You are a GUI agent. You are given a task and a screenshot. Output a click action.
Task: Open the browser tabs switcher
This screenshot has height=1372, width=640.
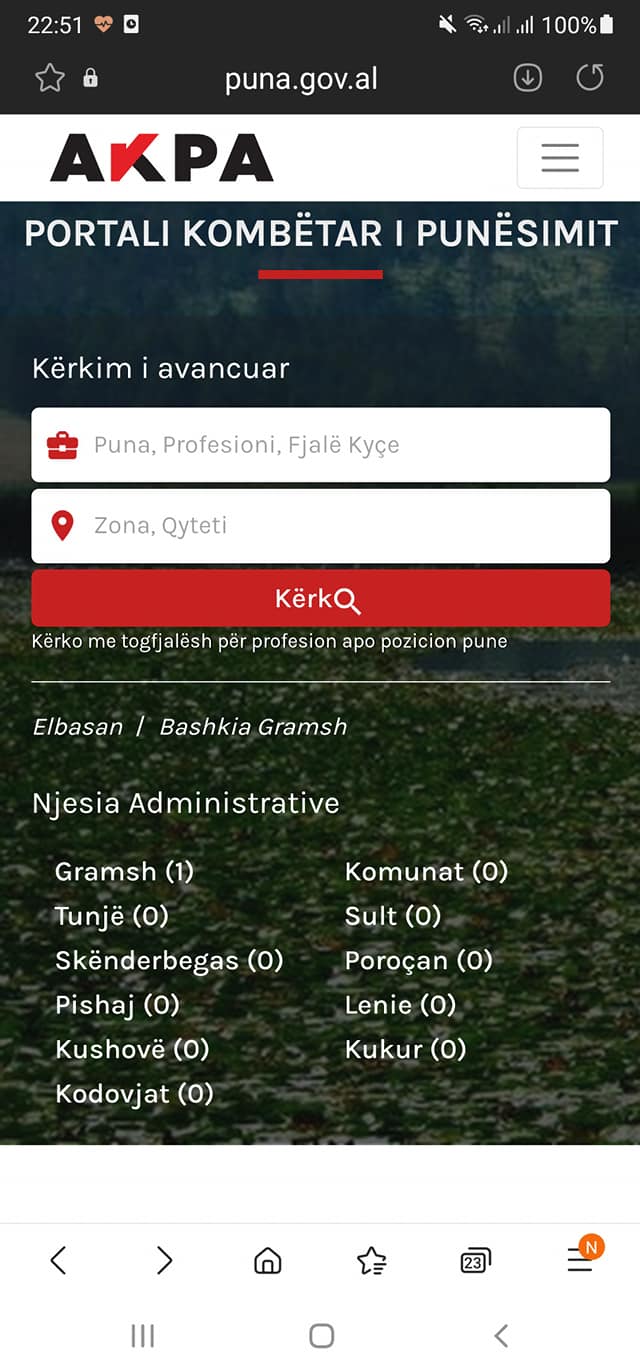[476, 1261]
